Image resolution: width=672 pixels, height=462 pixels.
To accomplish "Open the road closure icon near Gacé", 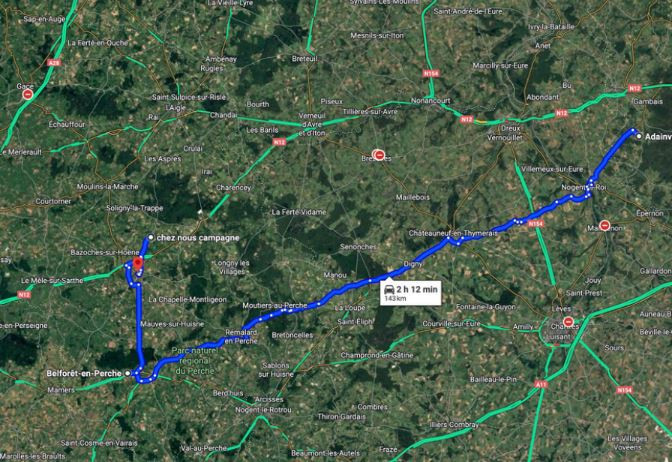I will 28,97.
